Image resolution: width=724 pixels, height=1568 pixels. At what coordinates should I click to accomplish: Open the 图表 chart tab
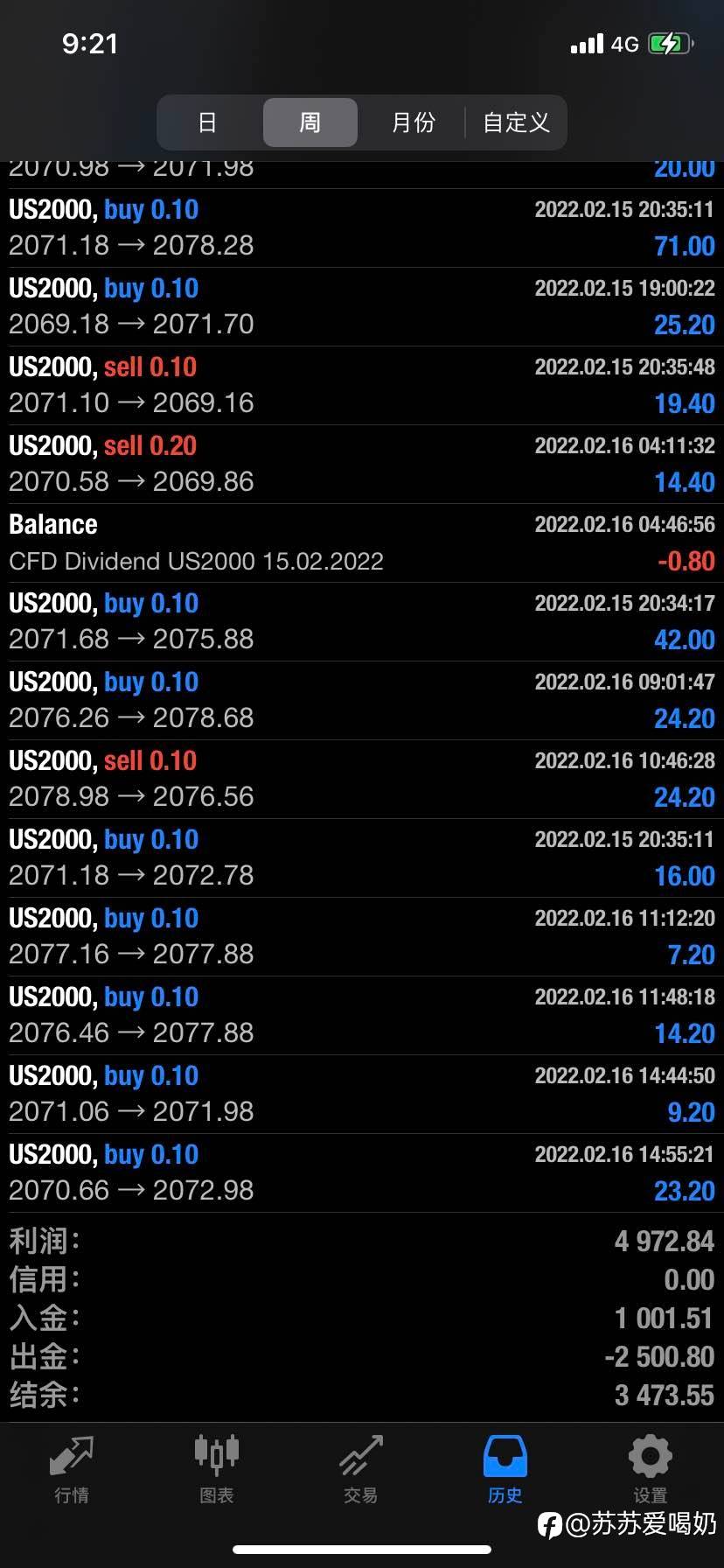pyautogui.click(x=216, y=1470)
